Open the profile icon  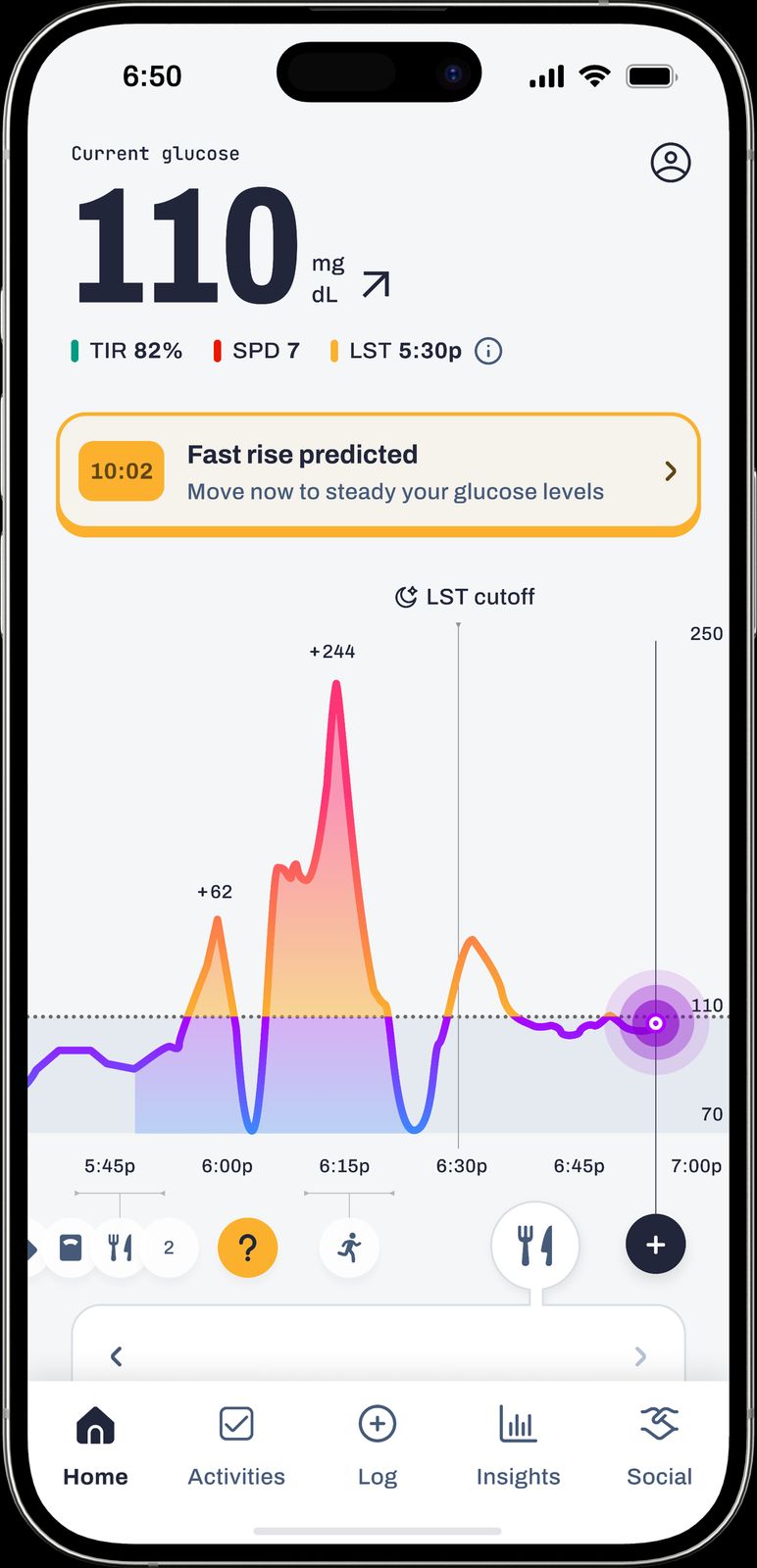click(671, 163)
